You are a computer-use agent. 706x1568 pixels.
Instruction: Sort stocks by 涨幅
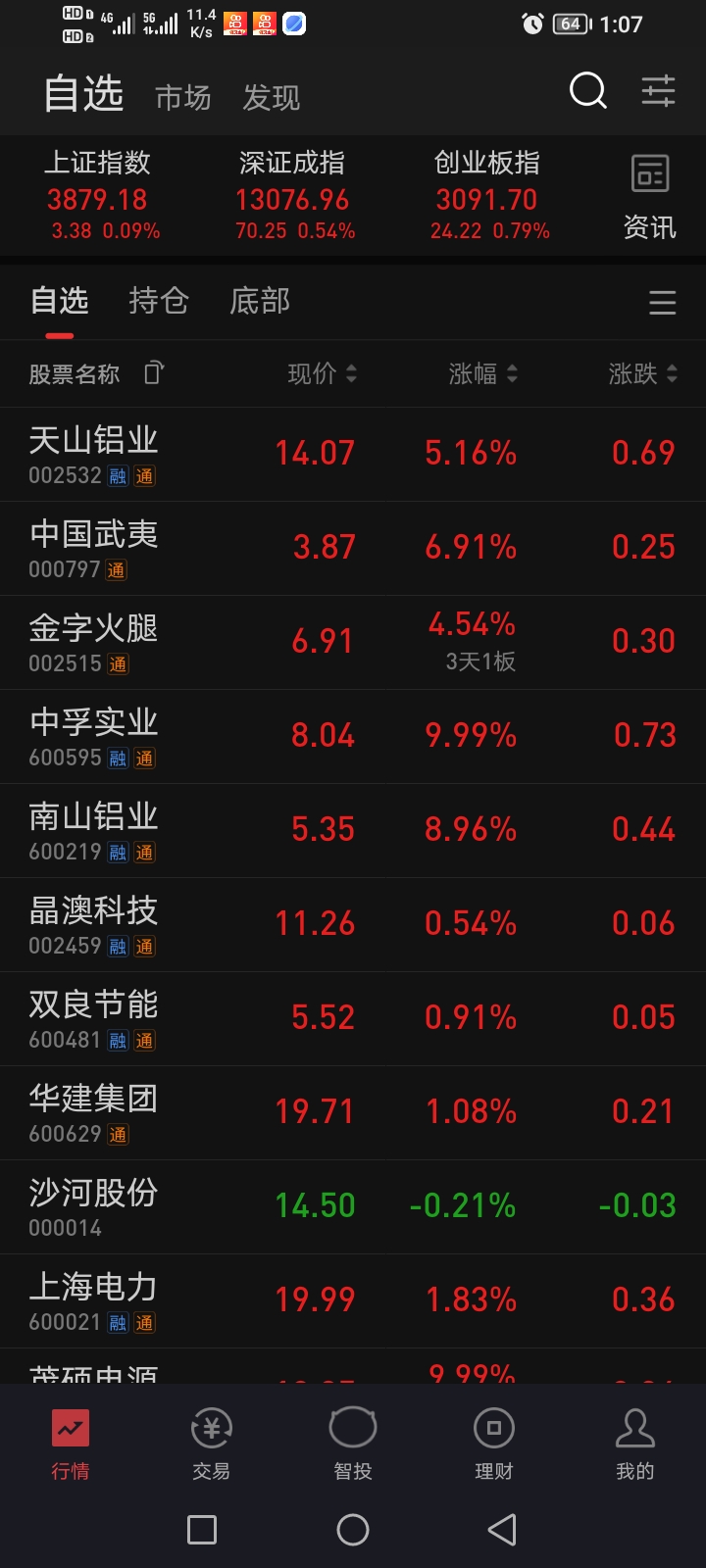482,373
